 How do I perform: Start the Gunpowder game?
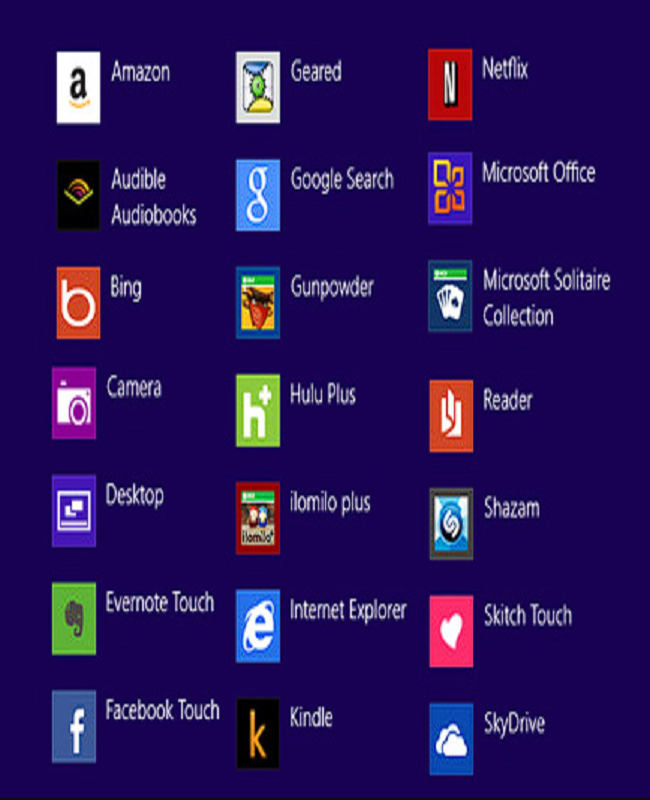(x=258, y=303)
